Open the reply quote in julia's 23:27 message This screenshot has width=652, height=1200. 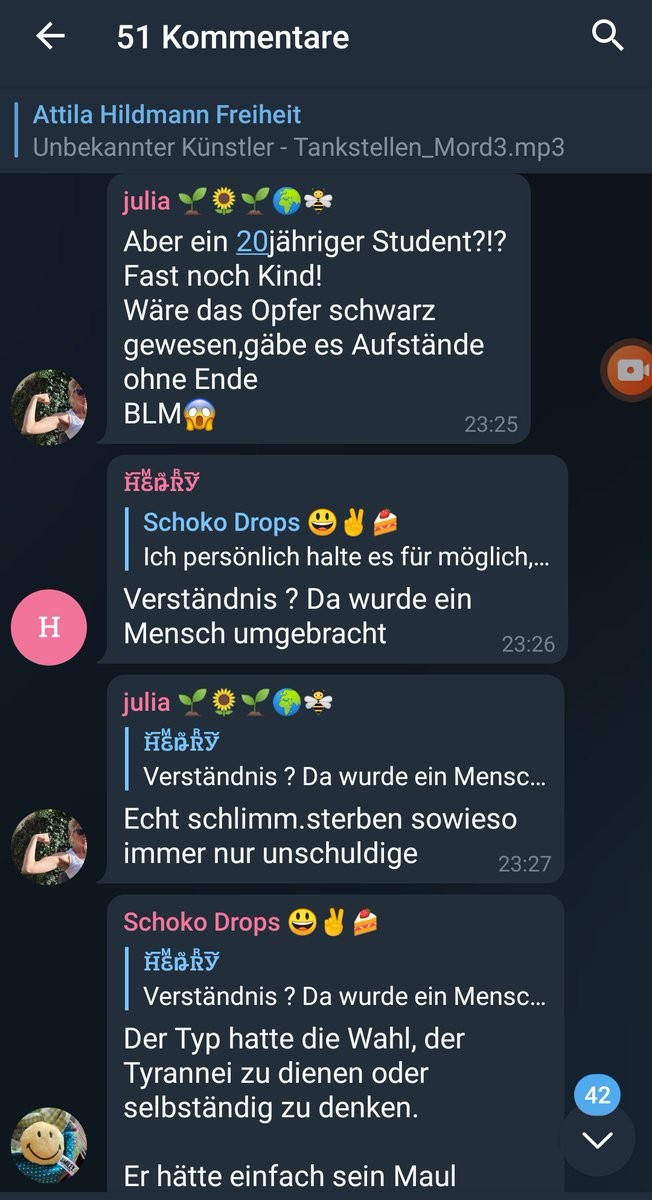click(x=345, y=759)
